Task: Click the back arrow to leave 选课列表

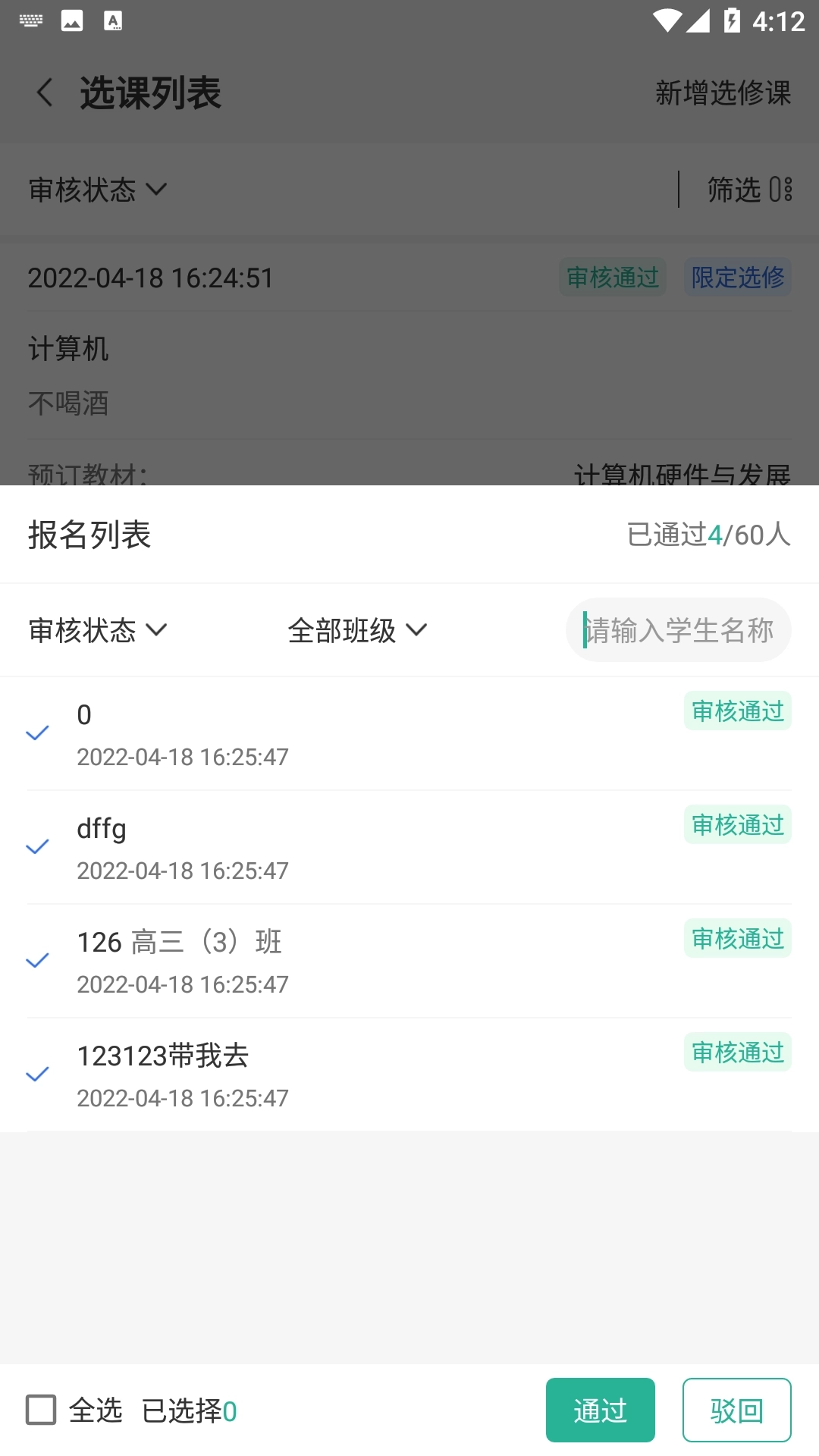Action: [x=43, y=92]
